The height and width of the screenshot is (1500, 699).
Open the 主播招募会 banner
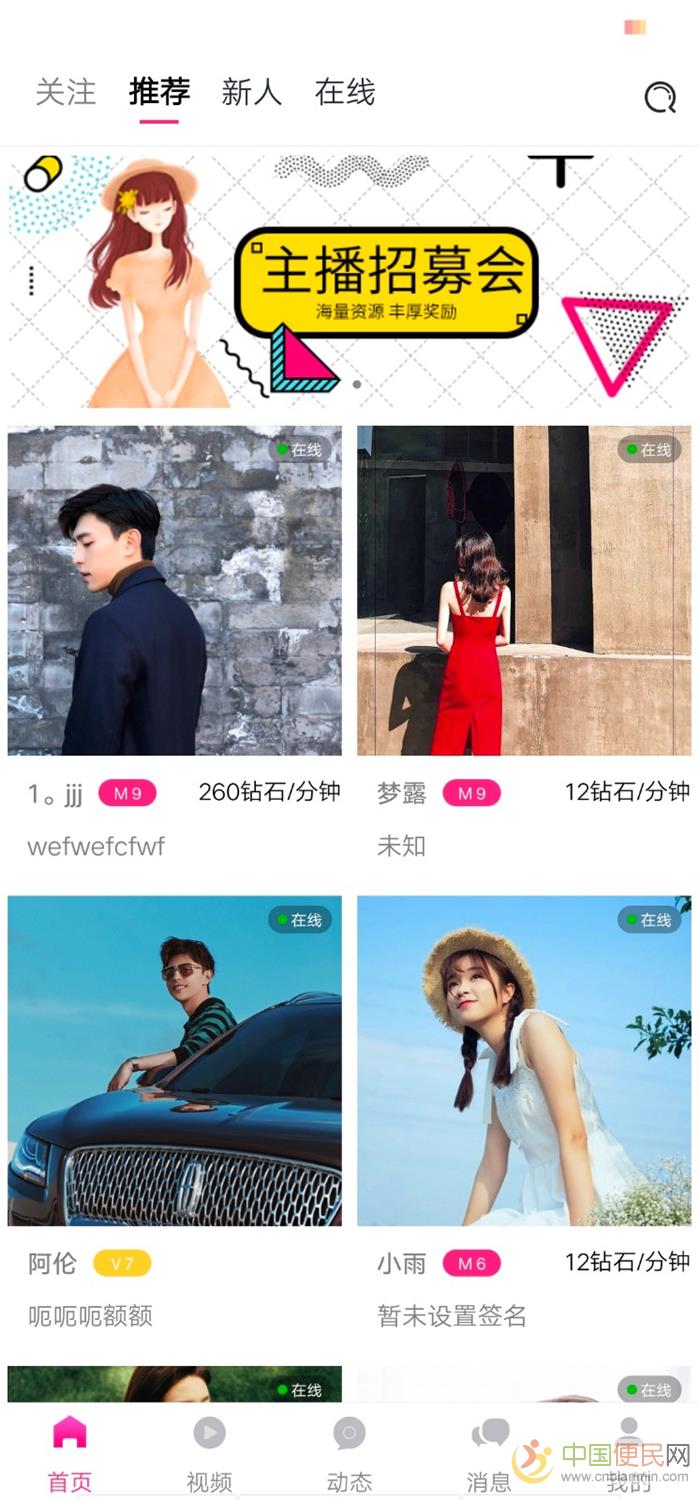[x=349, y=280]
